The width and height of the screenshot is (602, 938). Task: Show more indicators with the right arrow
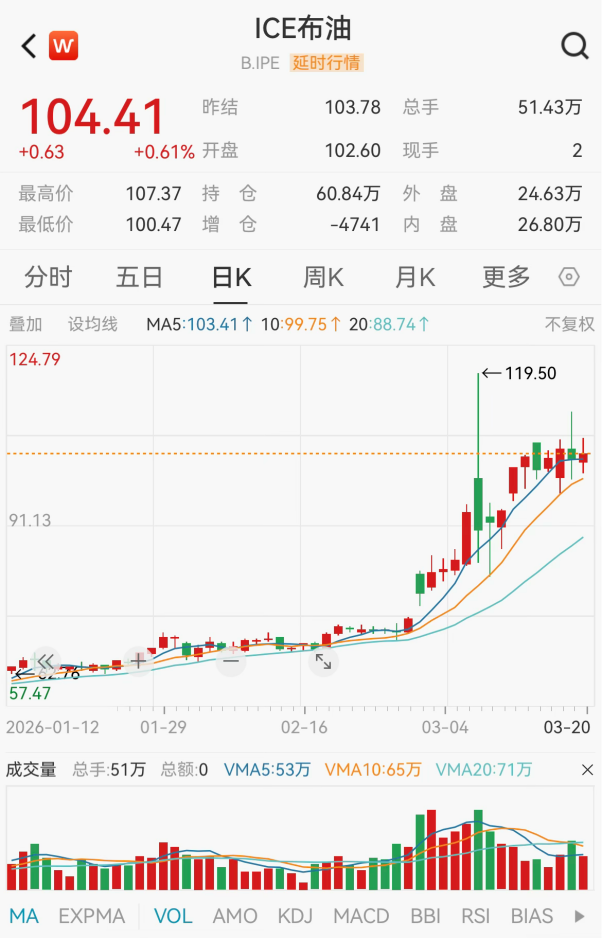579,916
